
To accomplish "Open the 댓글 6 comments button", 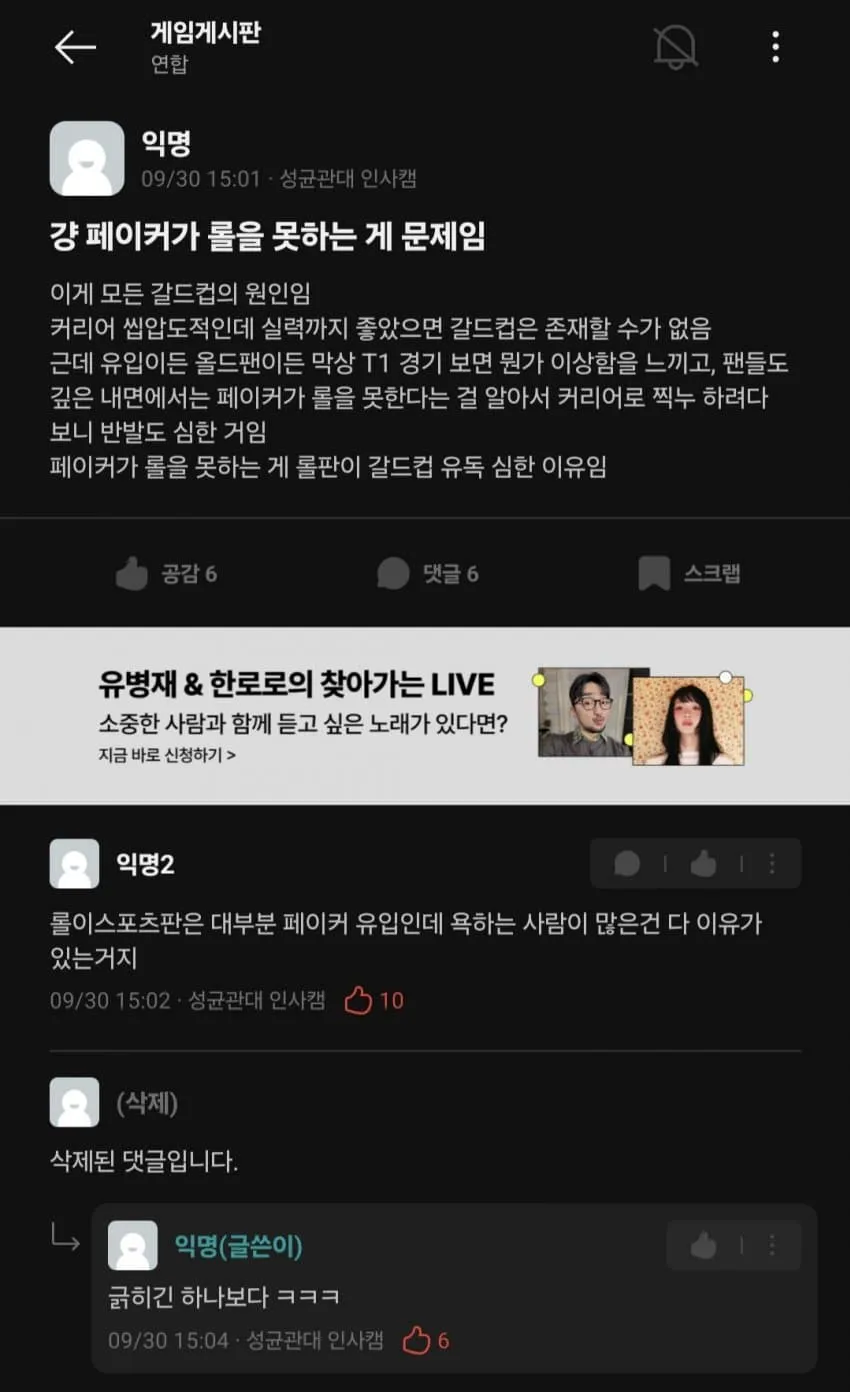I will (427, 574).
